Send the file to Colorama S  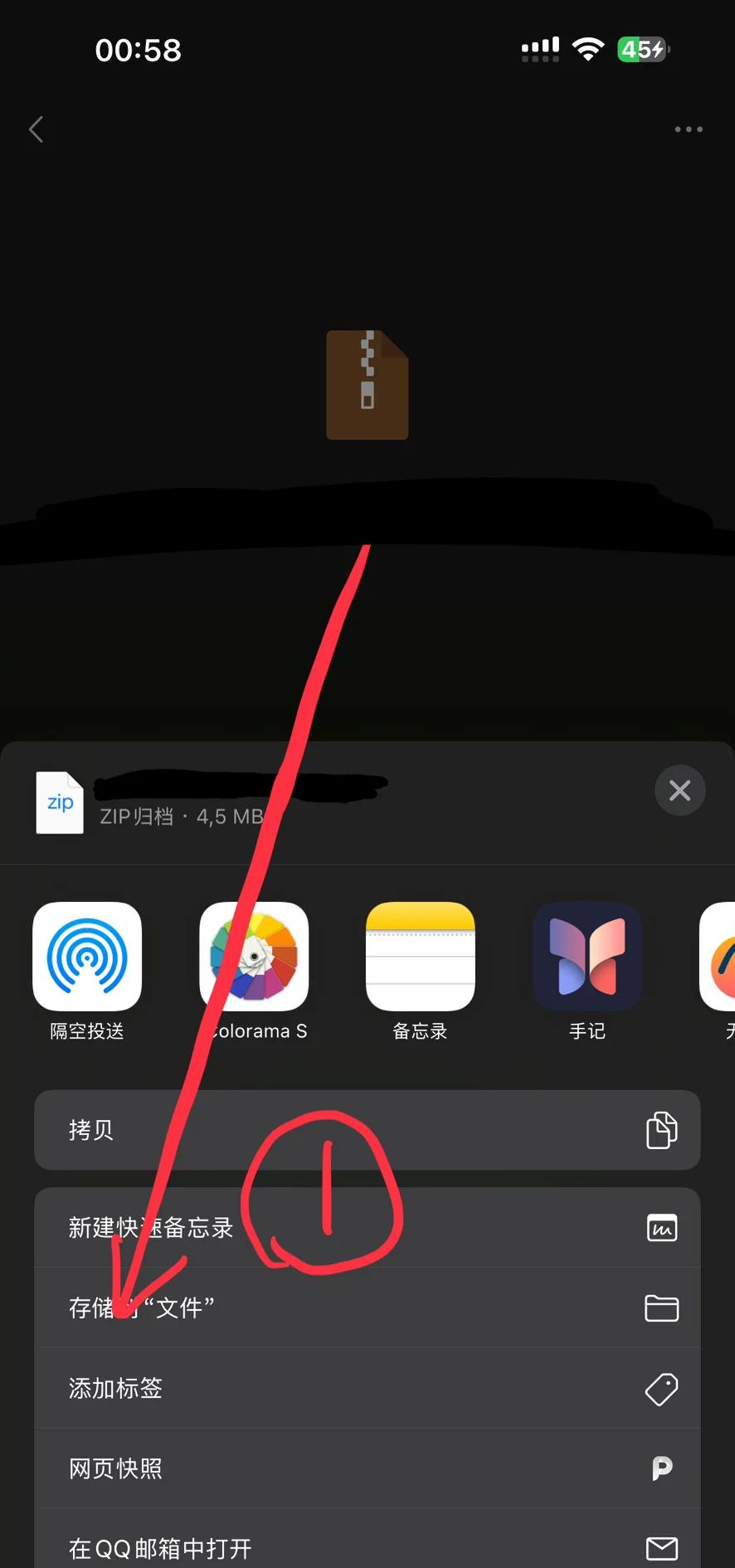coord(254,957)
